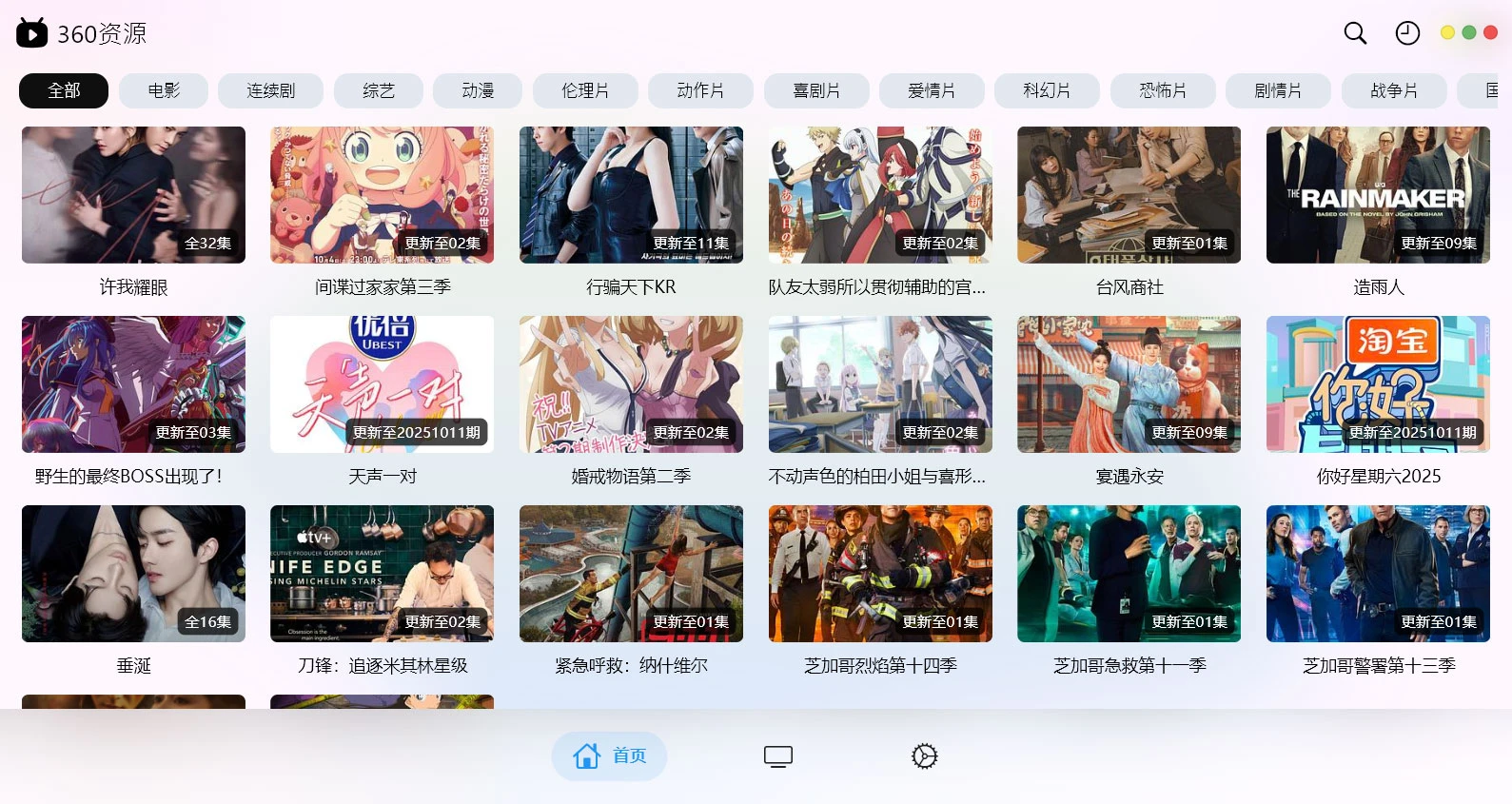
Task: Open 你好星期六2025 show card
Action: (x=1378, y=384)
